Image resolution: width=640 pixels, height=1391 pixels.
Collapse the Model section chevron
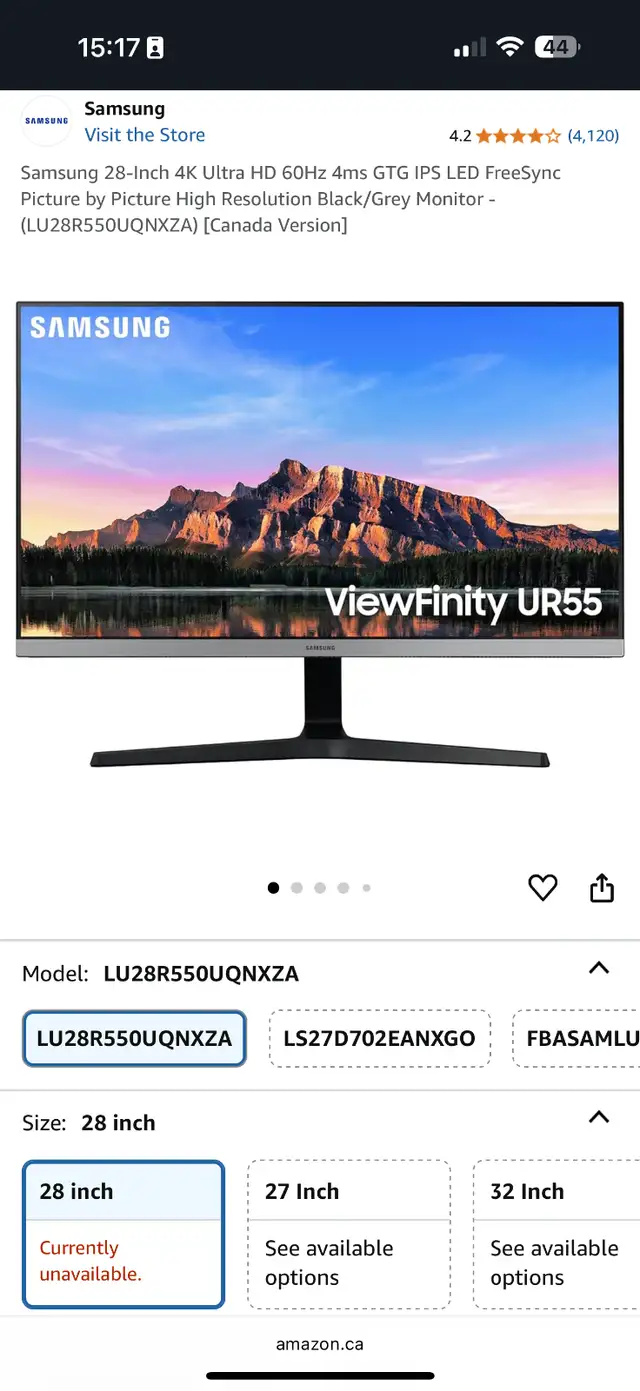[x=599, y=968]
